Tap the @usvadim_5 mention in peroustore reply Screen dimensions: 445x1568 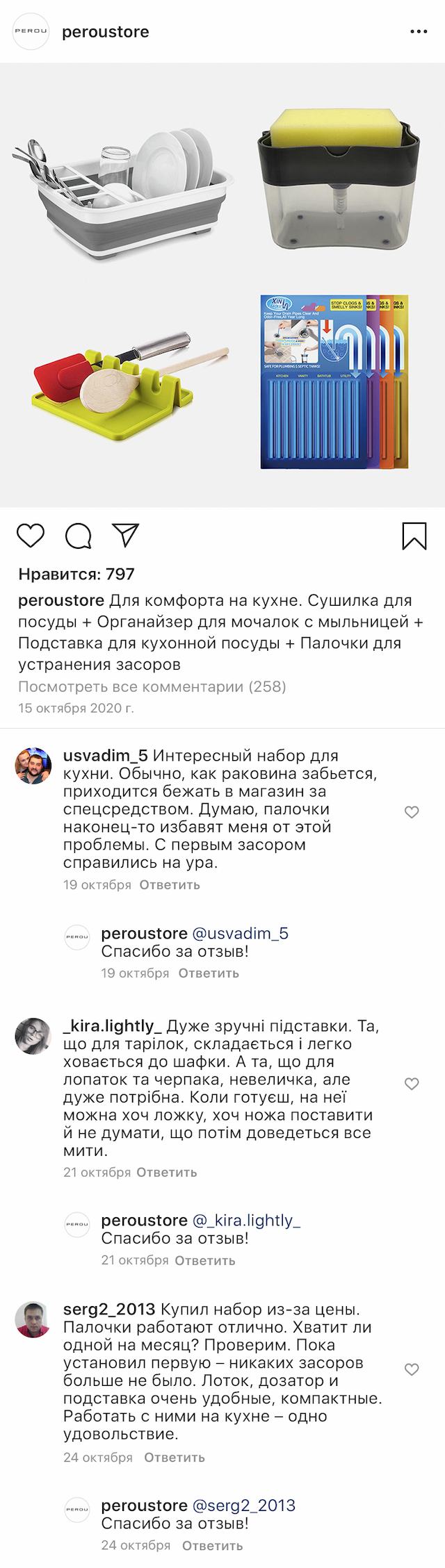(240, 933)
